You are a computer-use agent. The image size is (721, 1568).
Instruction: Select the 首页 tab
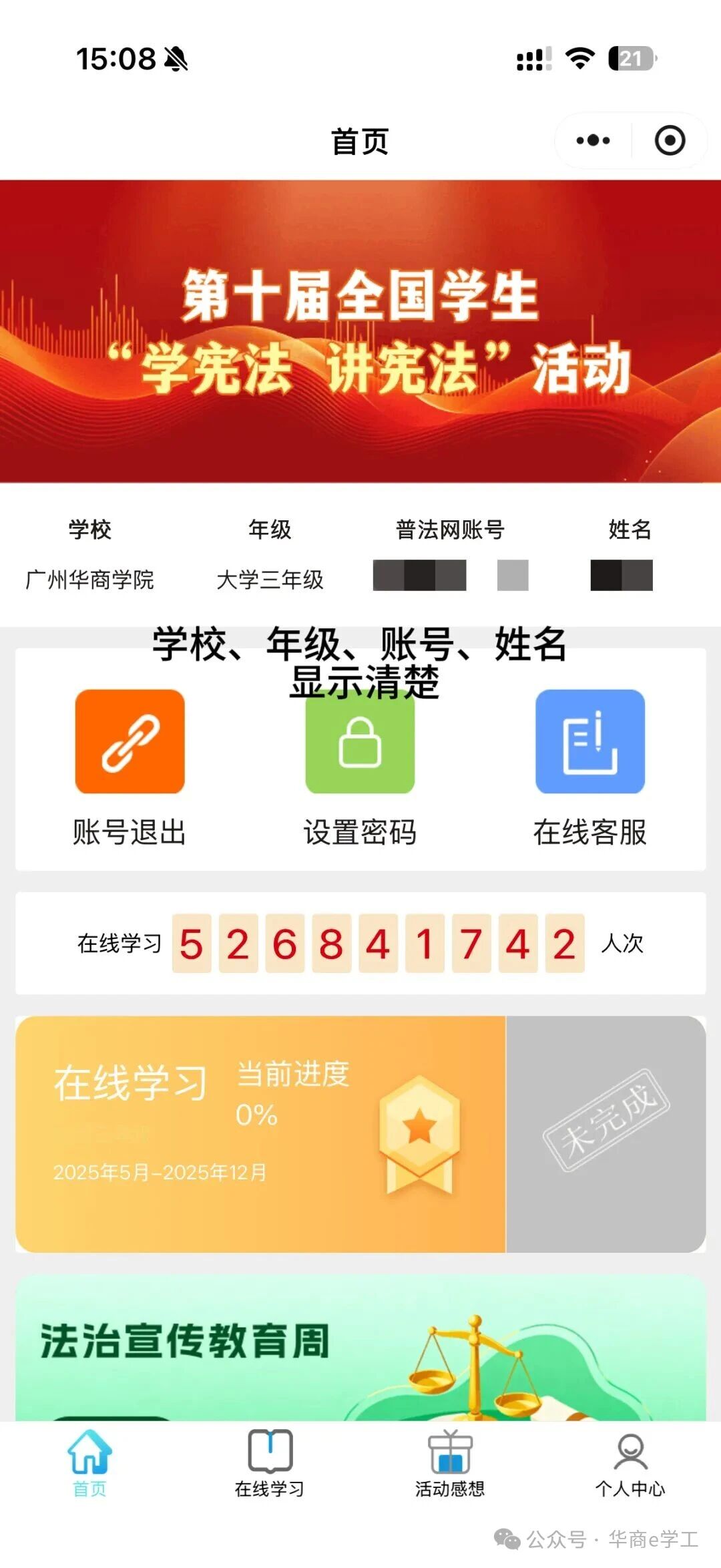tap(89, 1462)
